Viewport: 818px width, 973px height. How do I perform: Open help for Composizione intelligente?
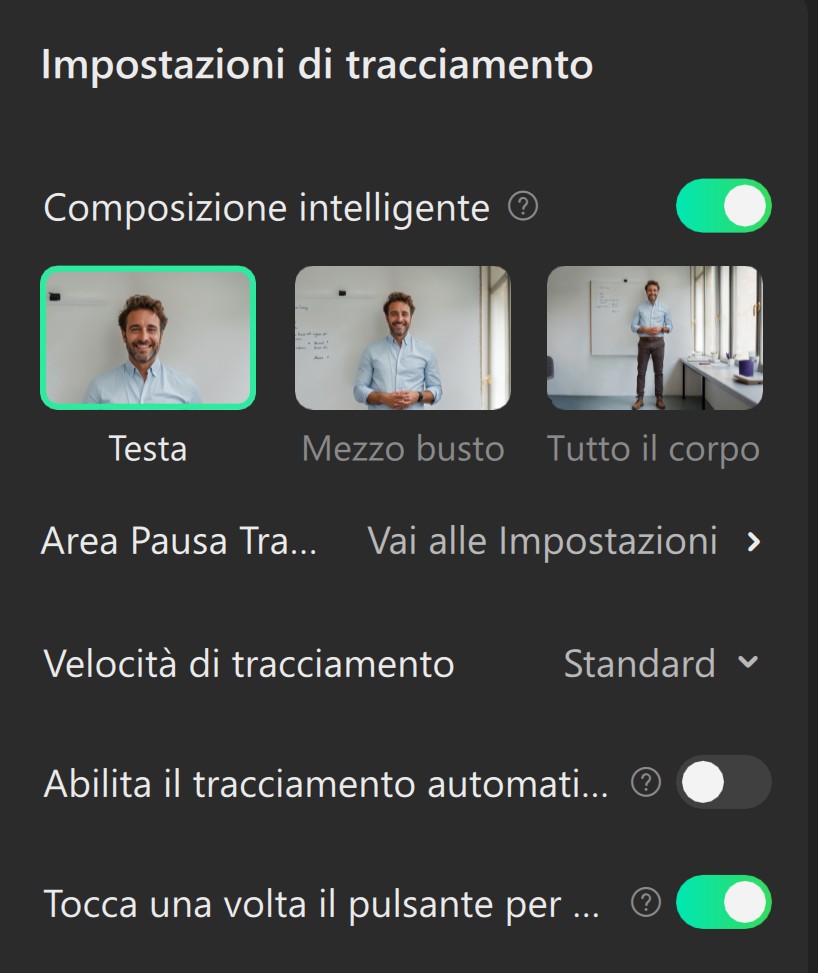(523, 207)
